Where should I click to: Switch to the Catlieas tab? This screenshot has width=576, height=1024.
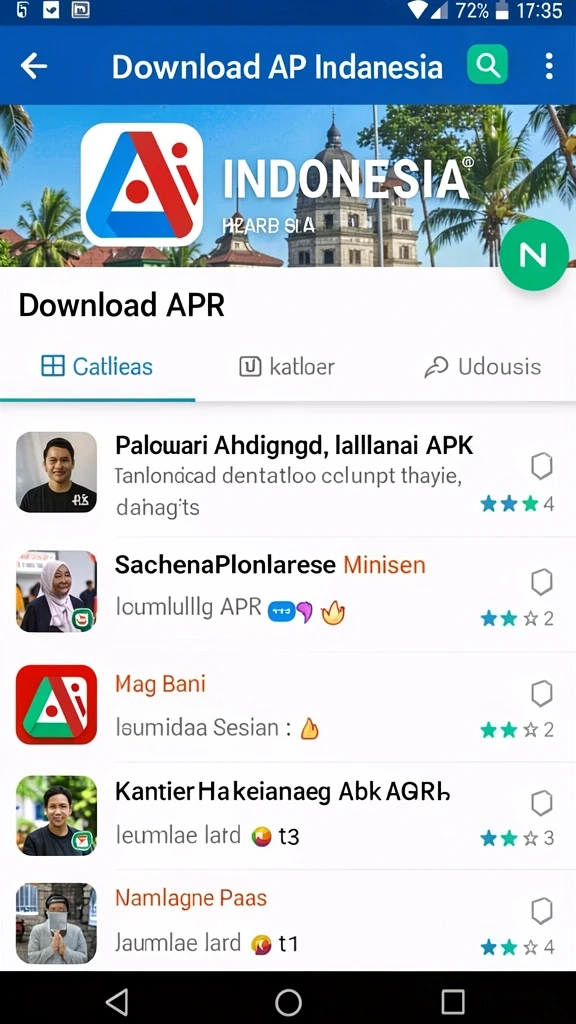coord(97,366)
